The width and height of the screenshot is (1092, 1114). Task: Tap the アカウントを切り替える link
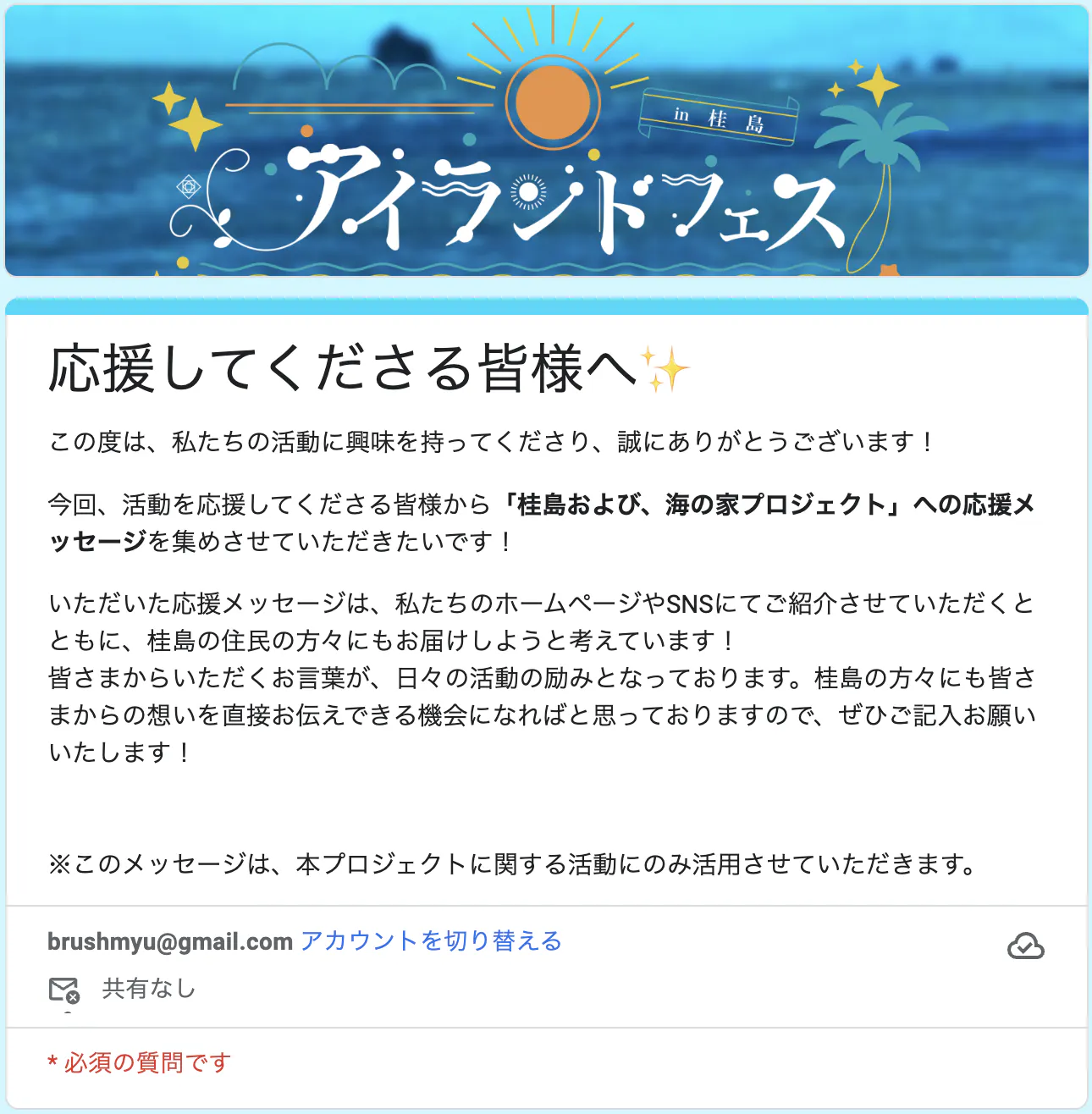pos(431,941)
